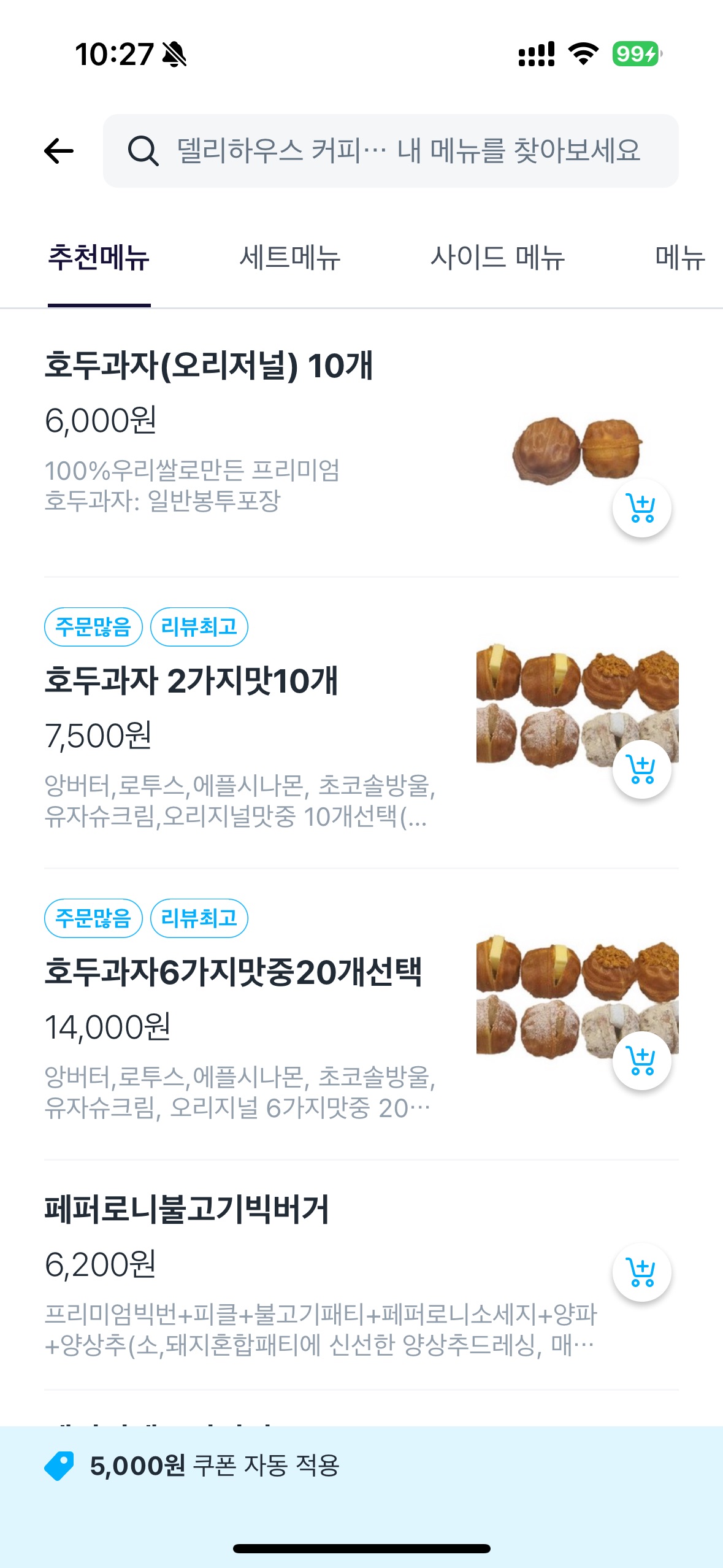This screenshot has width=723, height=1568.
Task: Tap the 주문많음 badge on 호두과자6가지맛중20개선택
Action: [93, 918]
